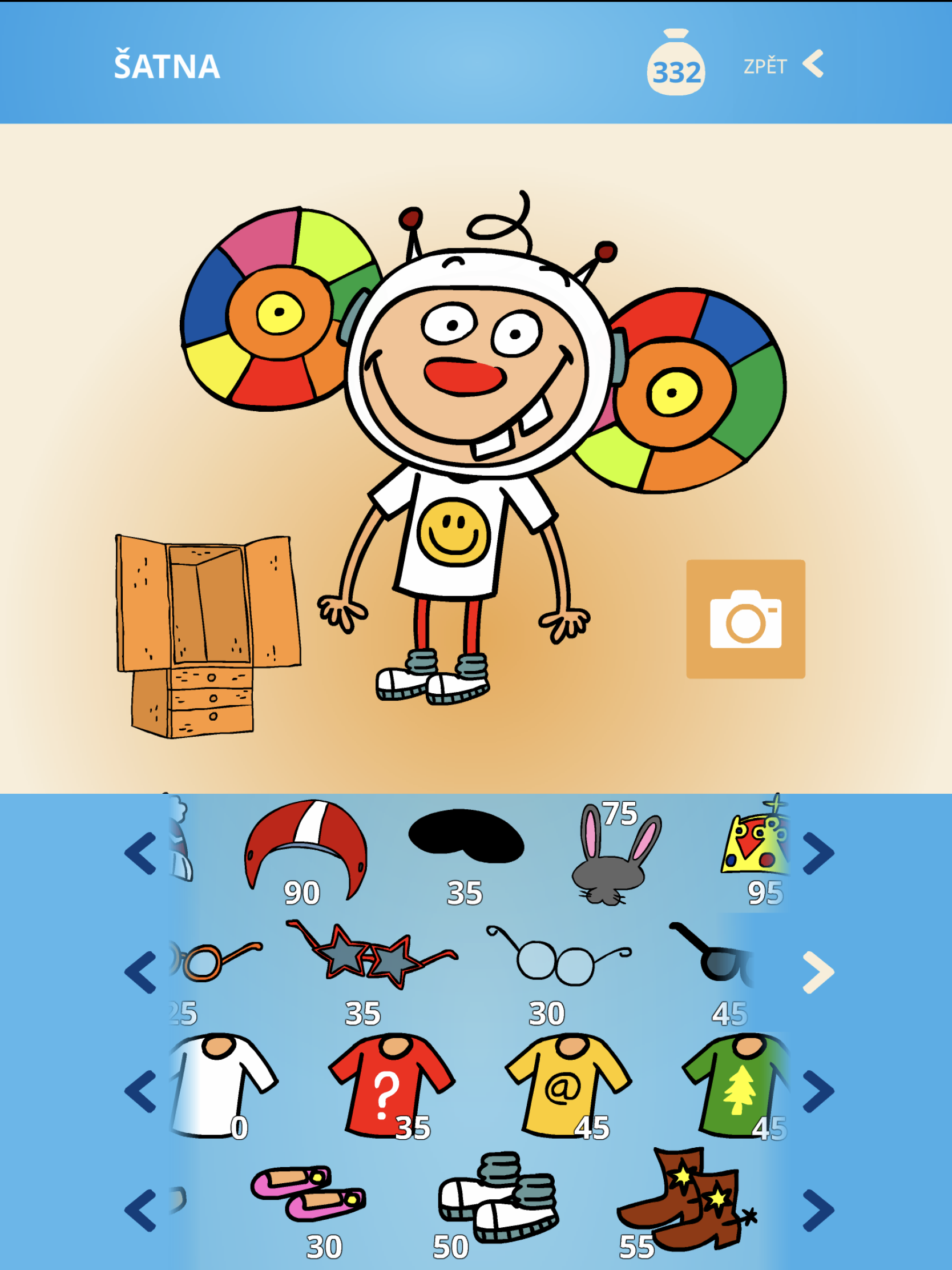Image resolution: width=952 pixels, height=1270 pixels.
Task: Choose the black mustache priced 35
Action: click(x=466, y=836)
